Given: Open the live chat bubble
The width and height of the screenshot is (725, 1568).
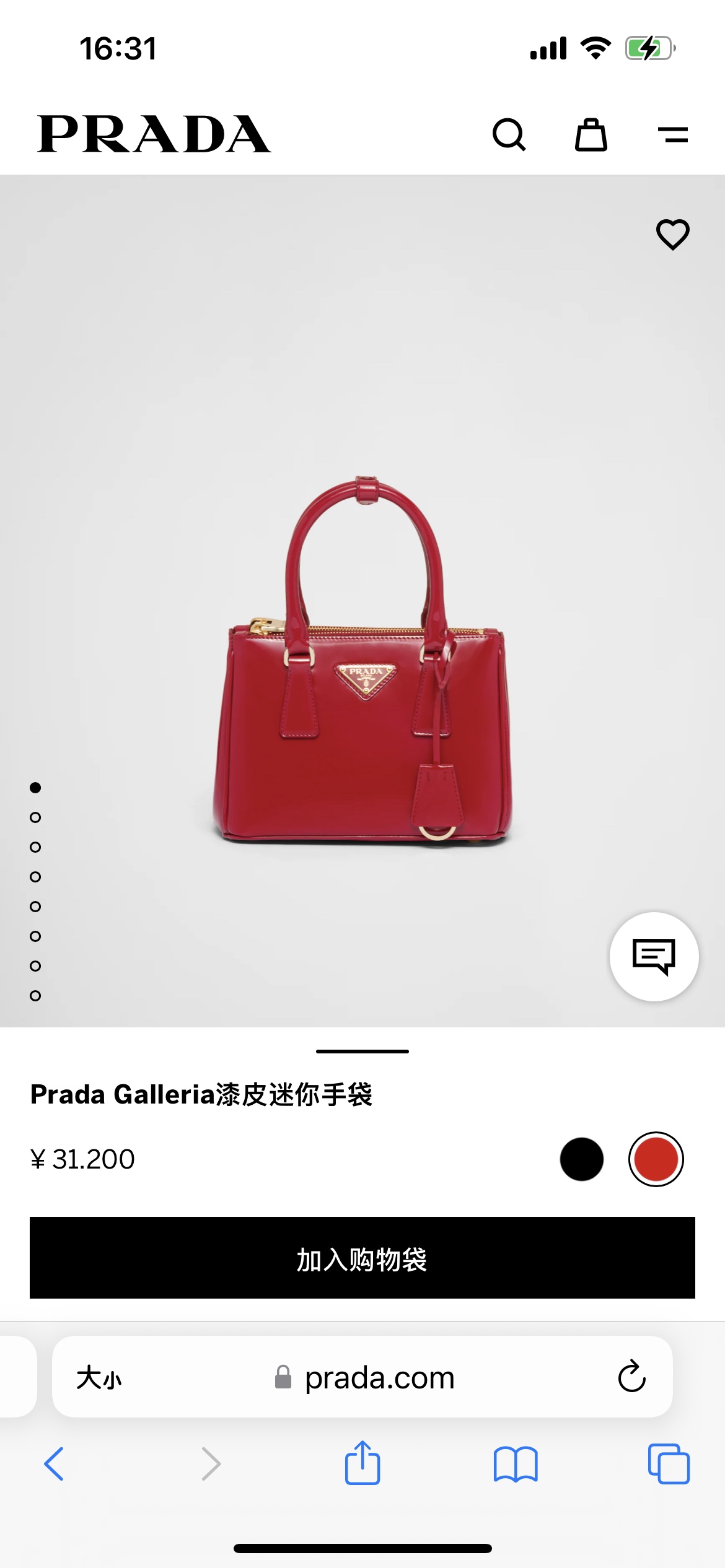Looking at the screenshot, I should [x=654, y=956].
